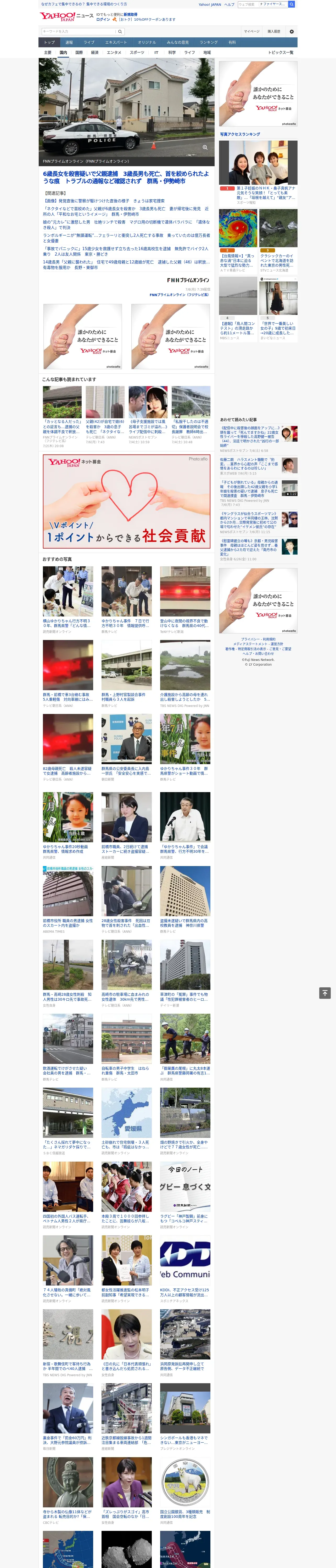Click the blue web search button
Viewport: 336px width, 1568px height.
292,4
